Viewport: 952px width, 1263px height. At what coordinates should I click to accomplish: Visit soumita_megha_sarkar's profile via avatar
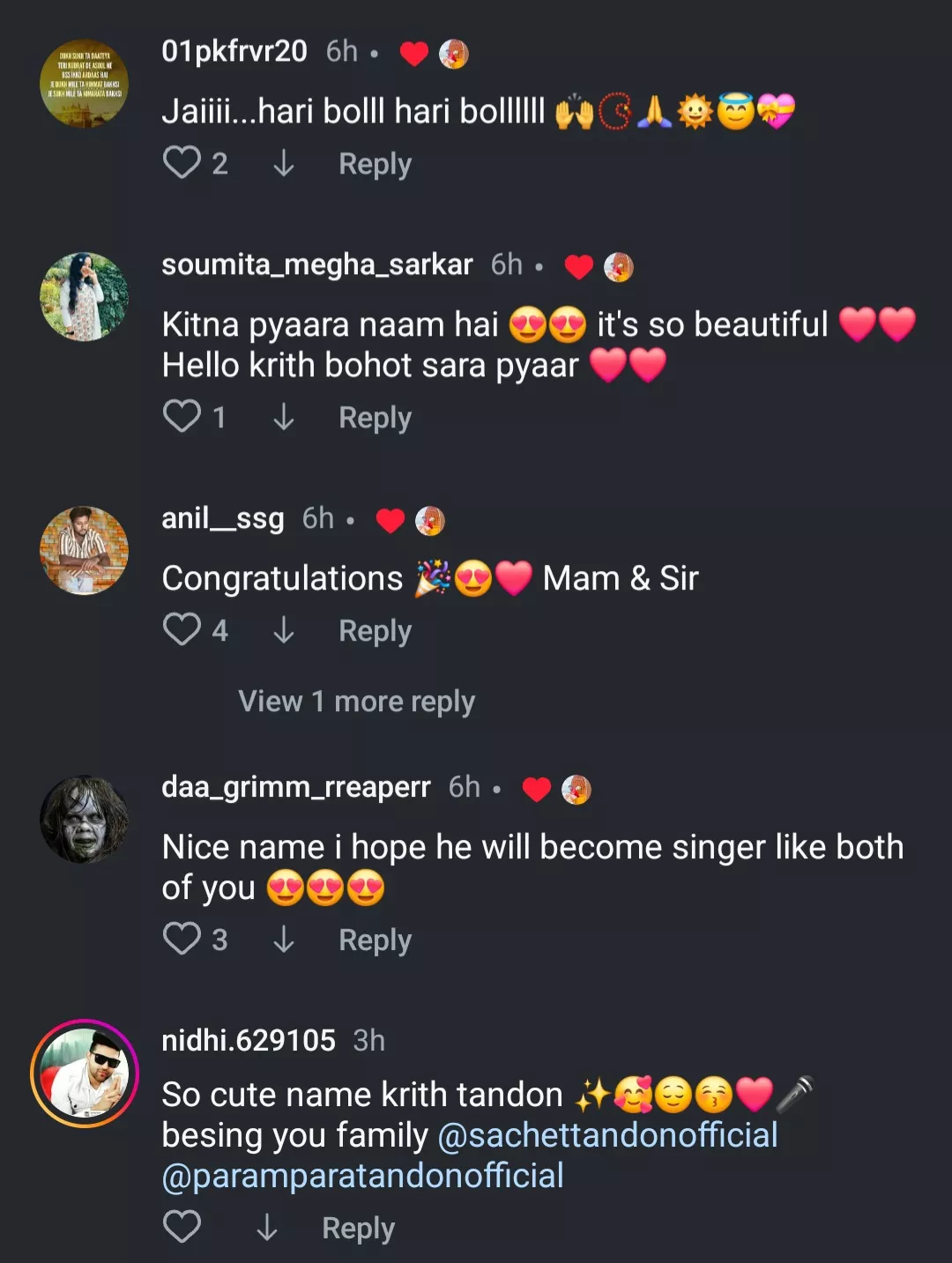pos(85,297)
